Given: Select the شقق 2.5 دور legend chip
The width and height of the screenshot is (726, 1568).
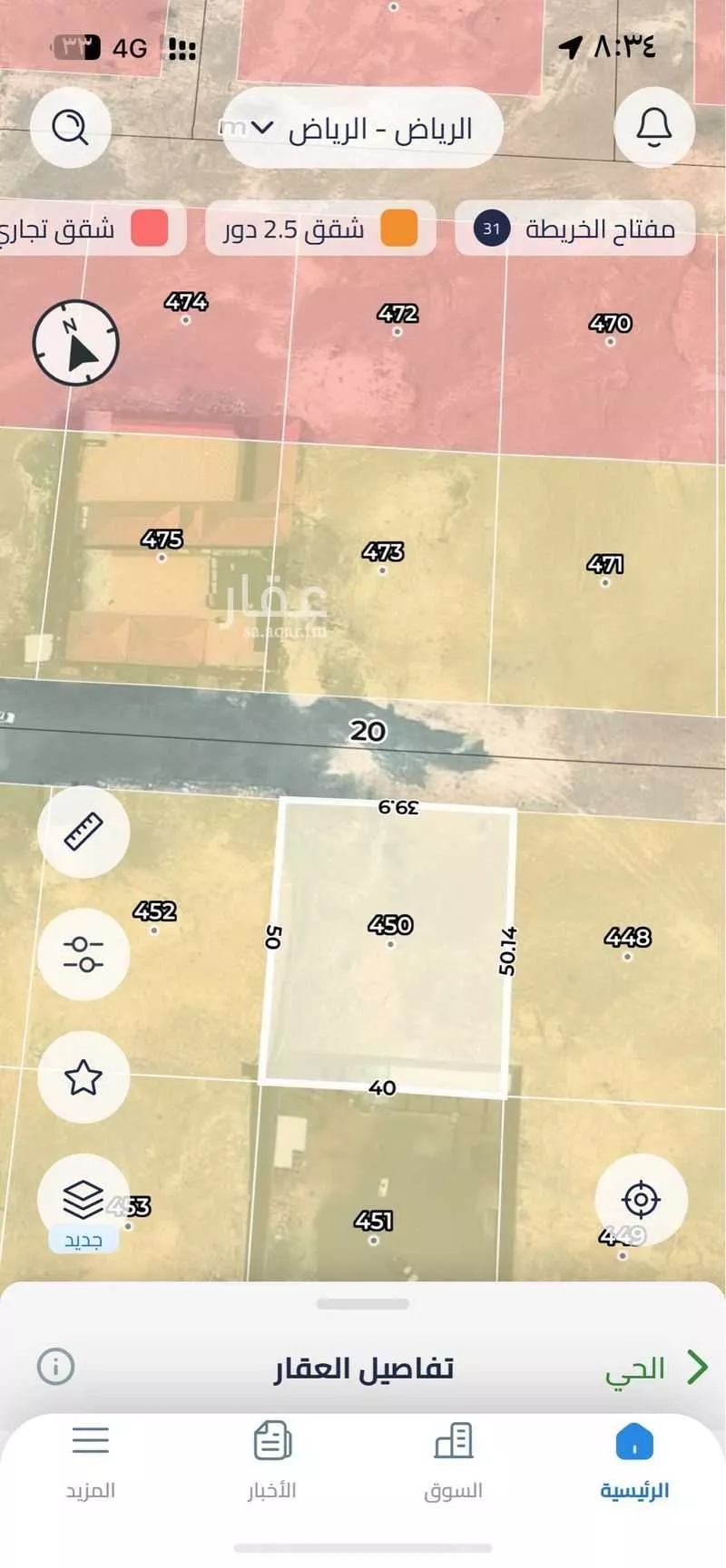Looking at the screenshot, I should 320,229.
